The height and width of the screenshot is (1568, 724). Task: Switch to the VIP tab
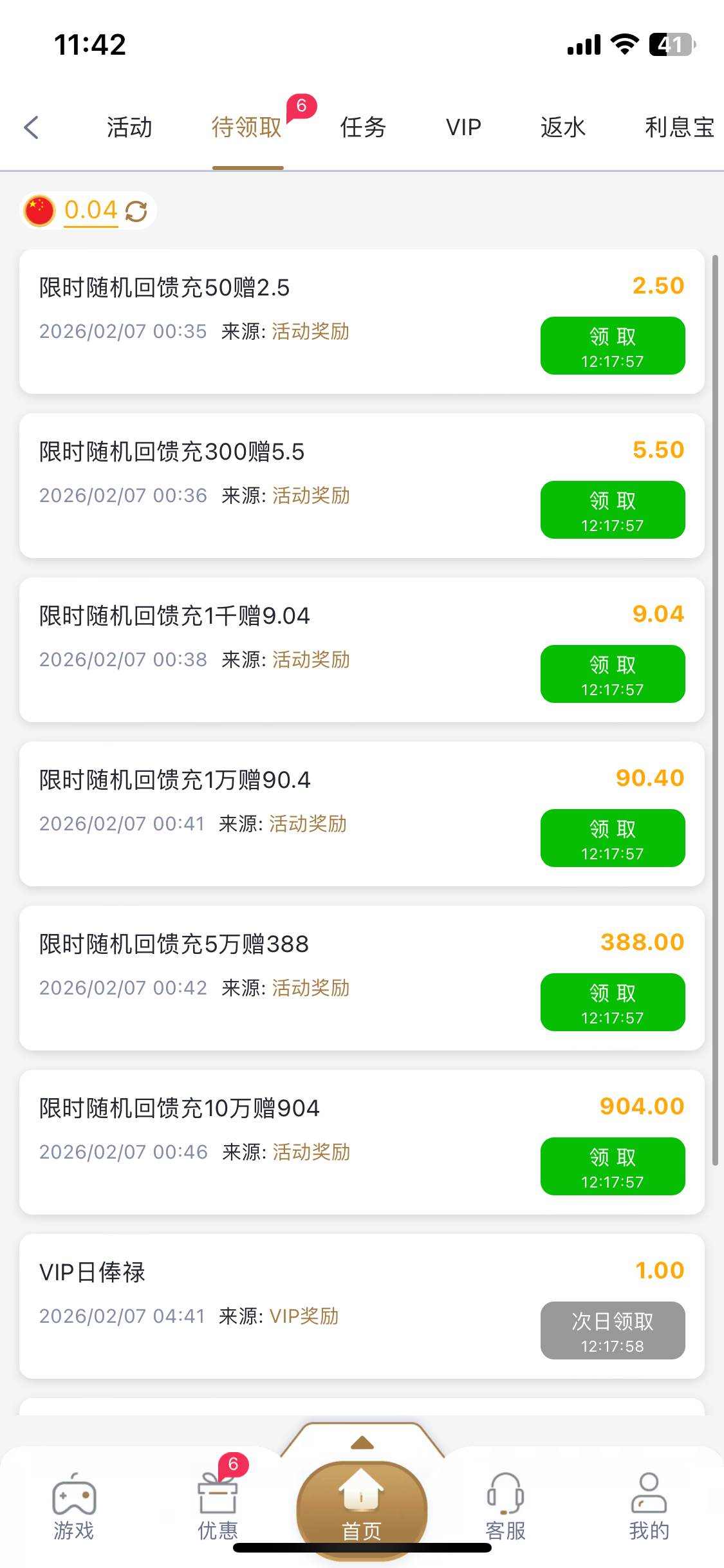coord(463,127)
